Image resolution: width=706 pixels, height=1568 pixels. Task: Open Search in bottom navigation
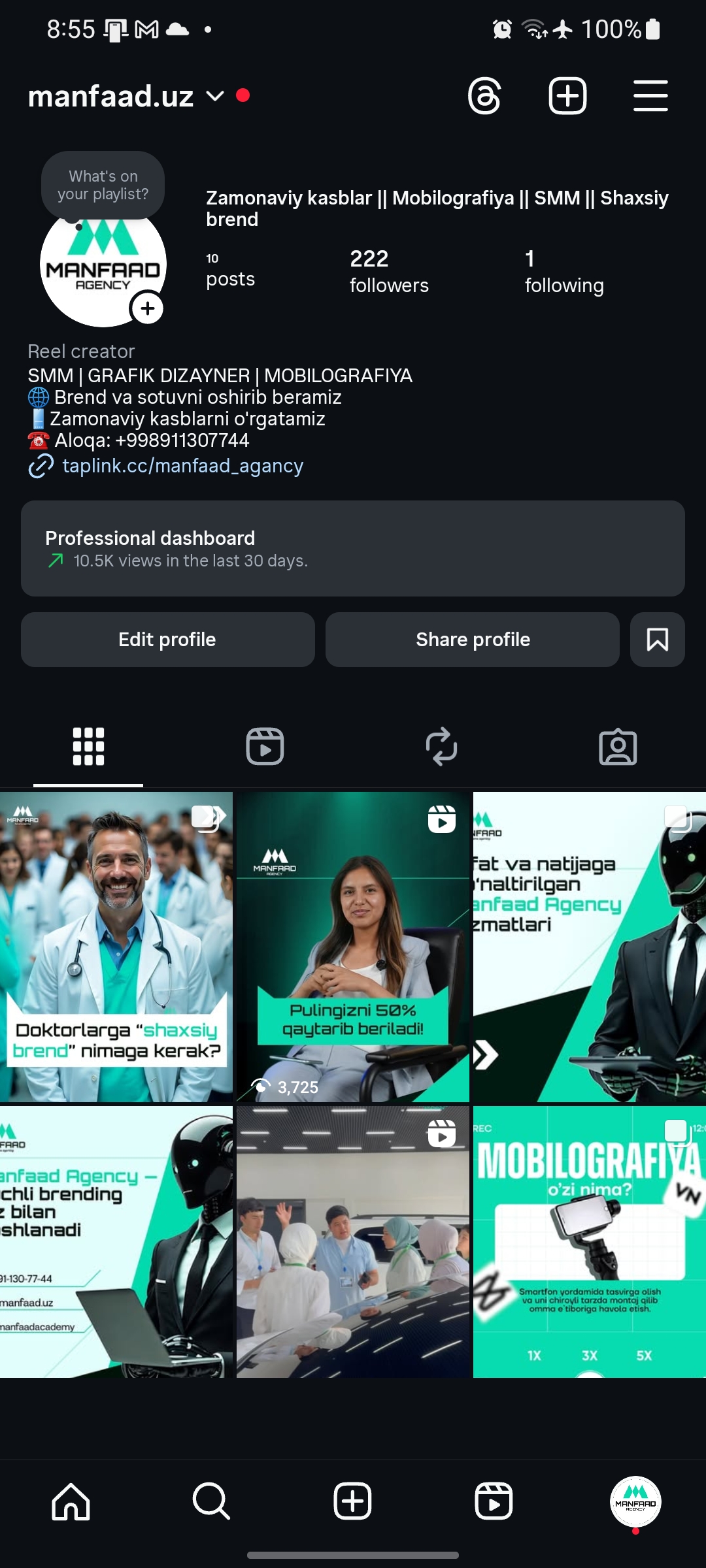pyautogui.click(x=211, y=1501)
